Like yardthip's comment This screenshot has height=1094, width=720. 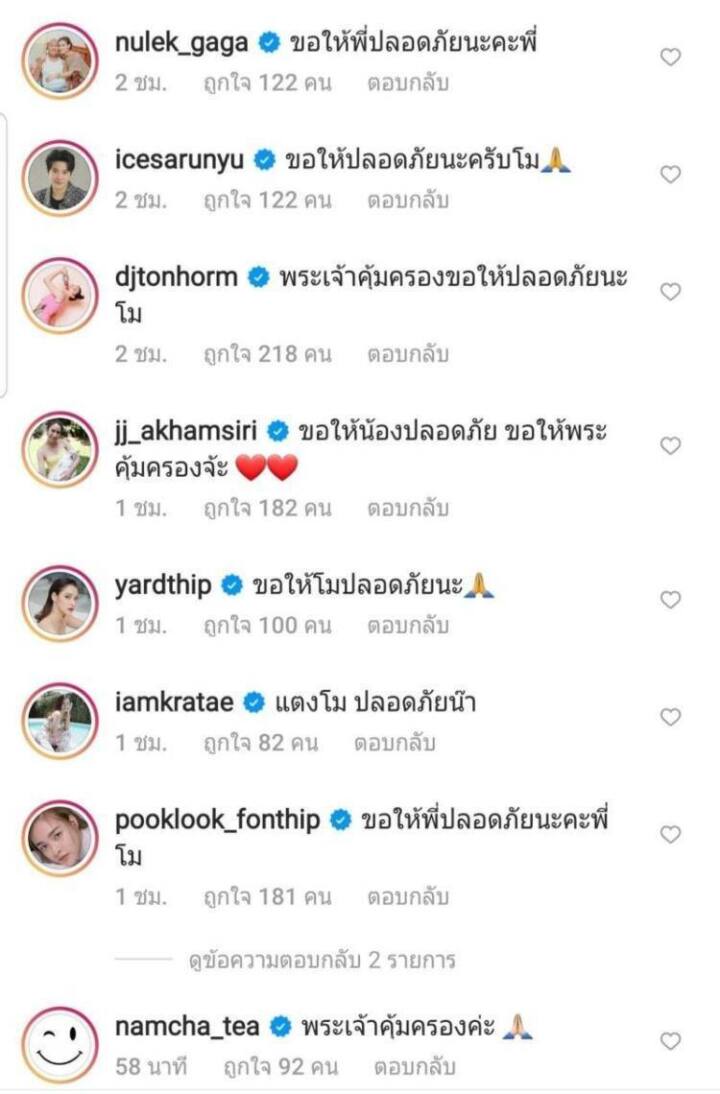(x=670, y=599)
